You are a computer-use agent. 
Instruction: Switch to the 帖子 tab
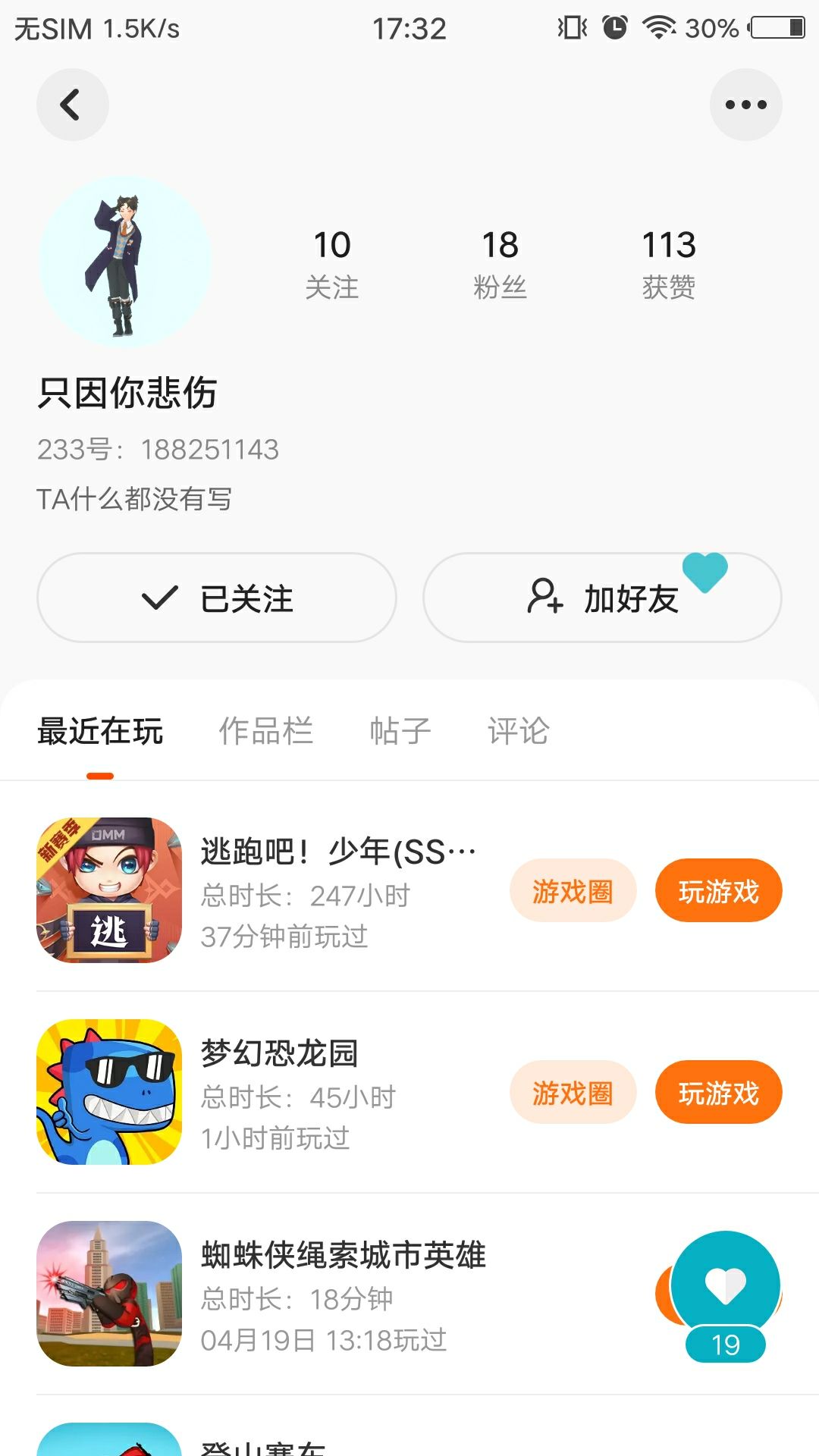[400, 731]
